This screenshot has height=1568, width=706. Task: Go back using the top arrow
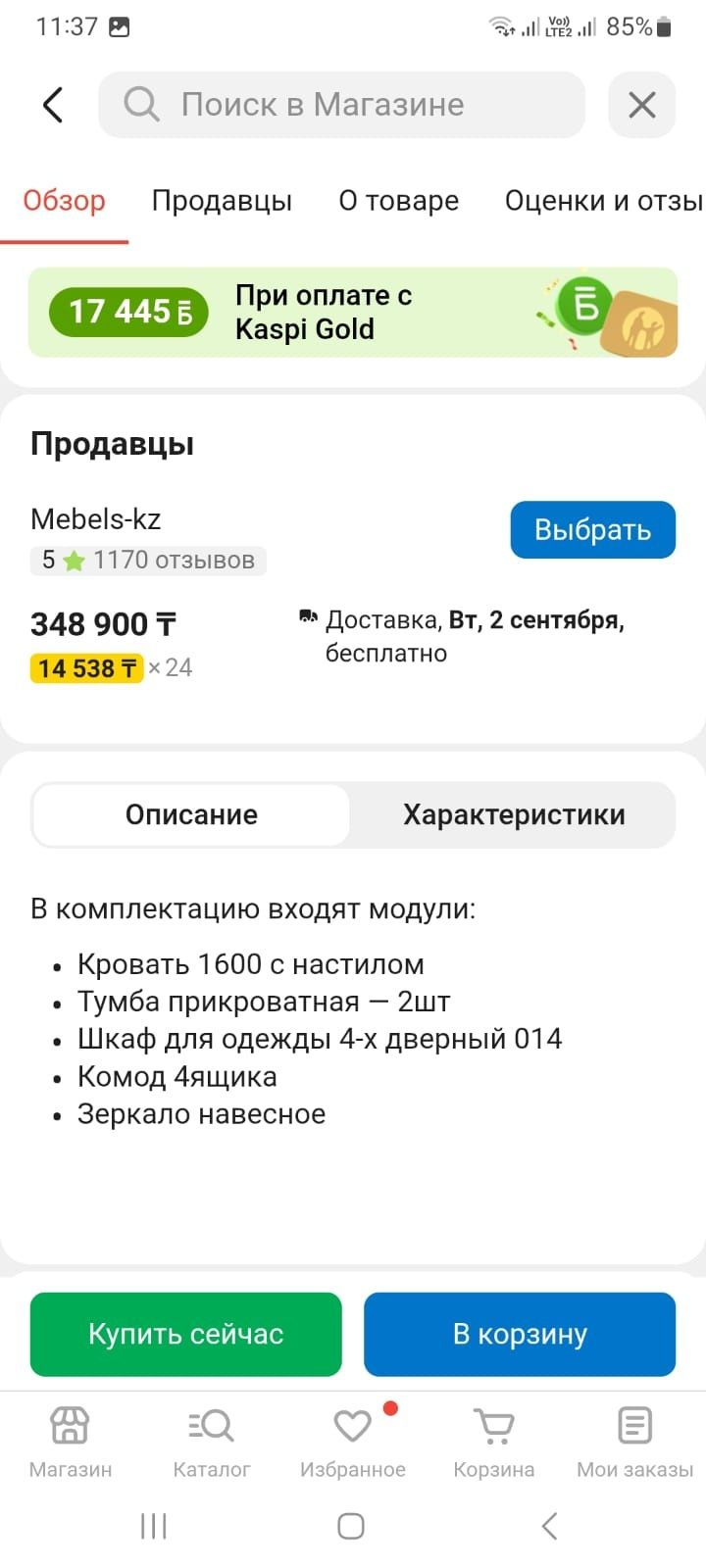53,105
